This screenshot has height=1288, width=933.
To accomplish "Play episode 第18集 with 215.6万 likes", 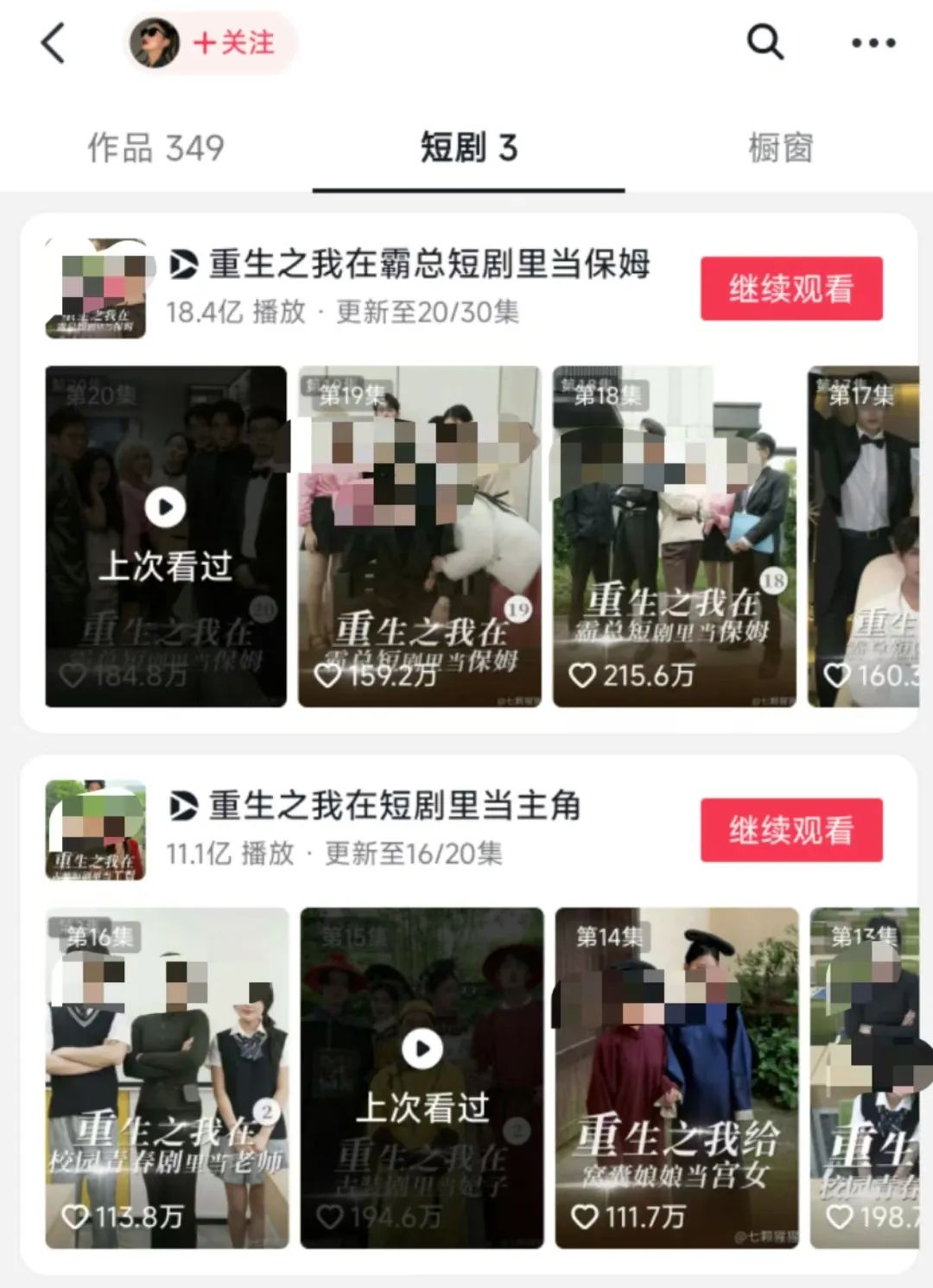I will click(675, 536).
